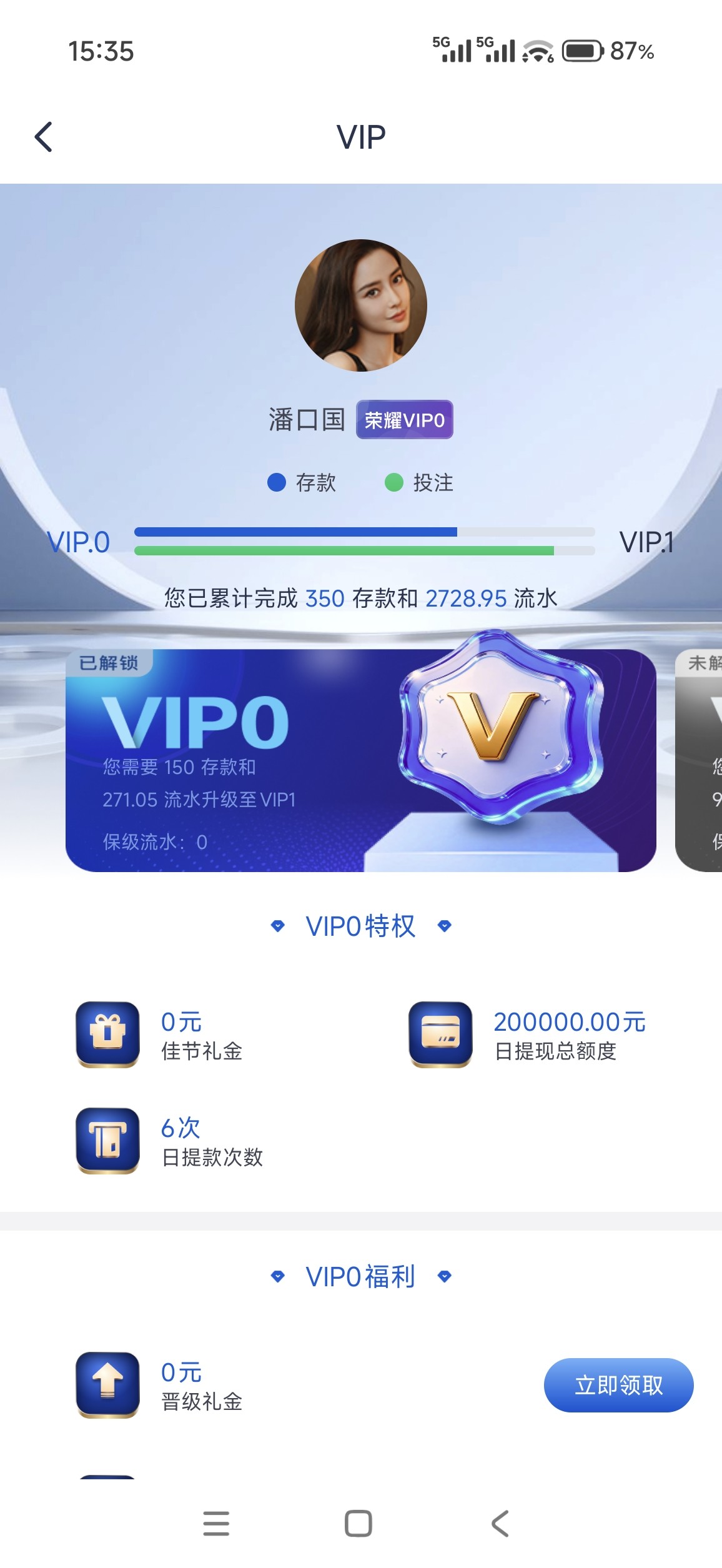This screenshot has height=1568, width=722.
Task: Tap the profile avatar photo
Action: (360, 305)
